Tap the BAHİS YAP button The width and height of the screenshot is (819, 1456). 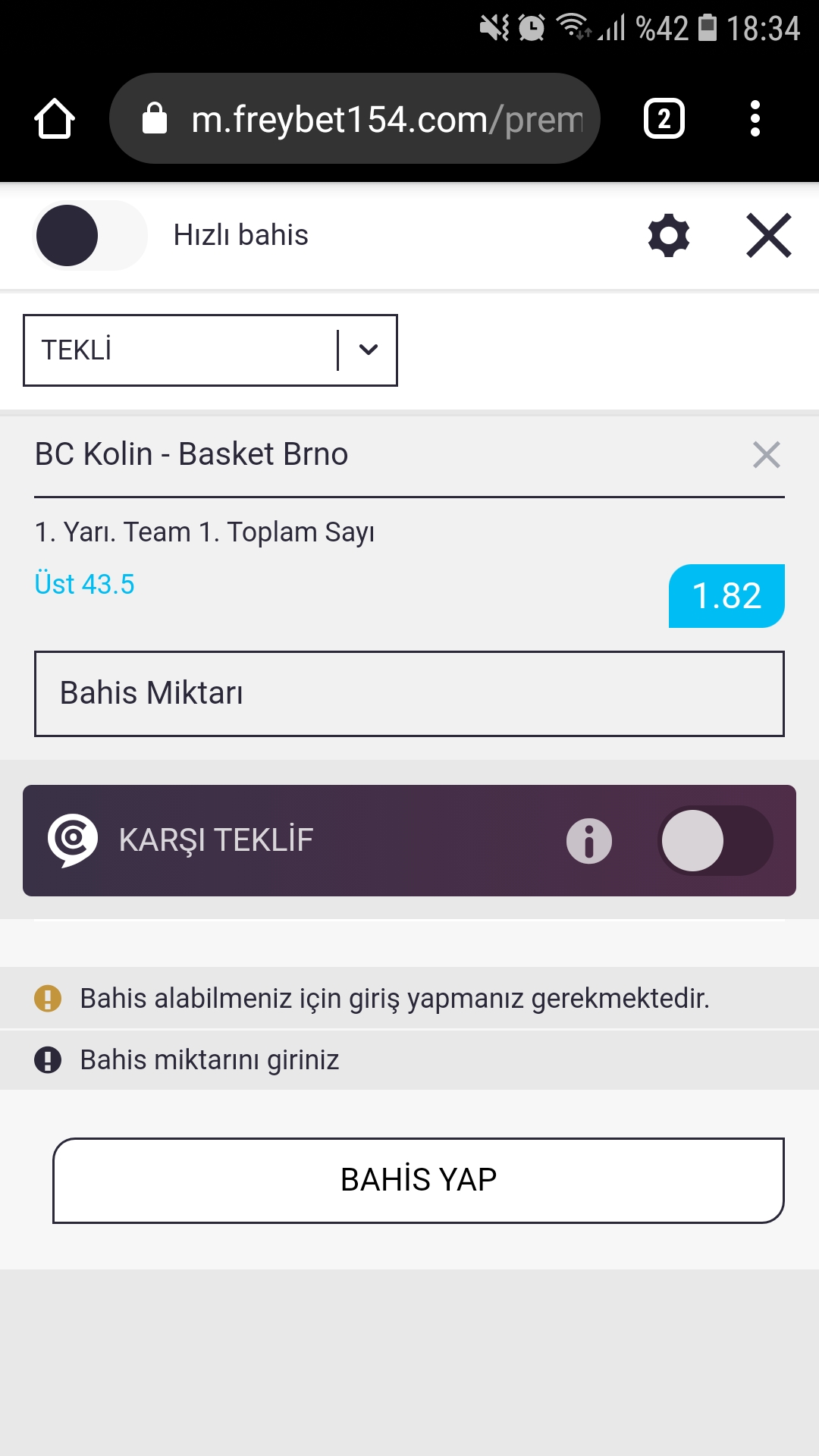[419, 1181]
